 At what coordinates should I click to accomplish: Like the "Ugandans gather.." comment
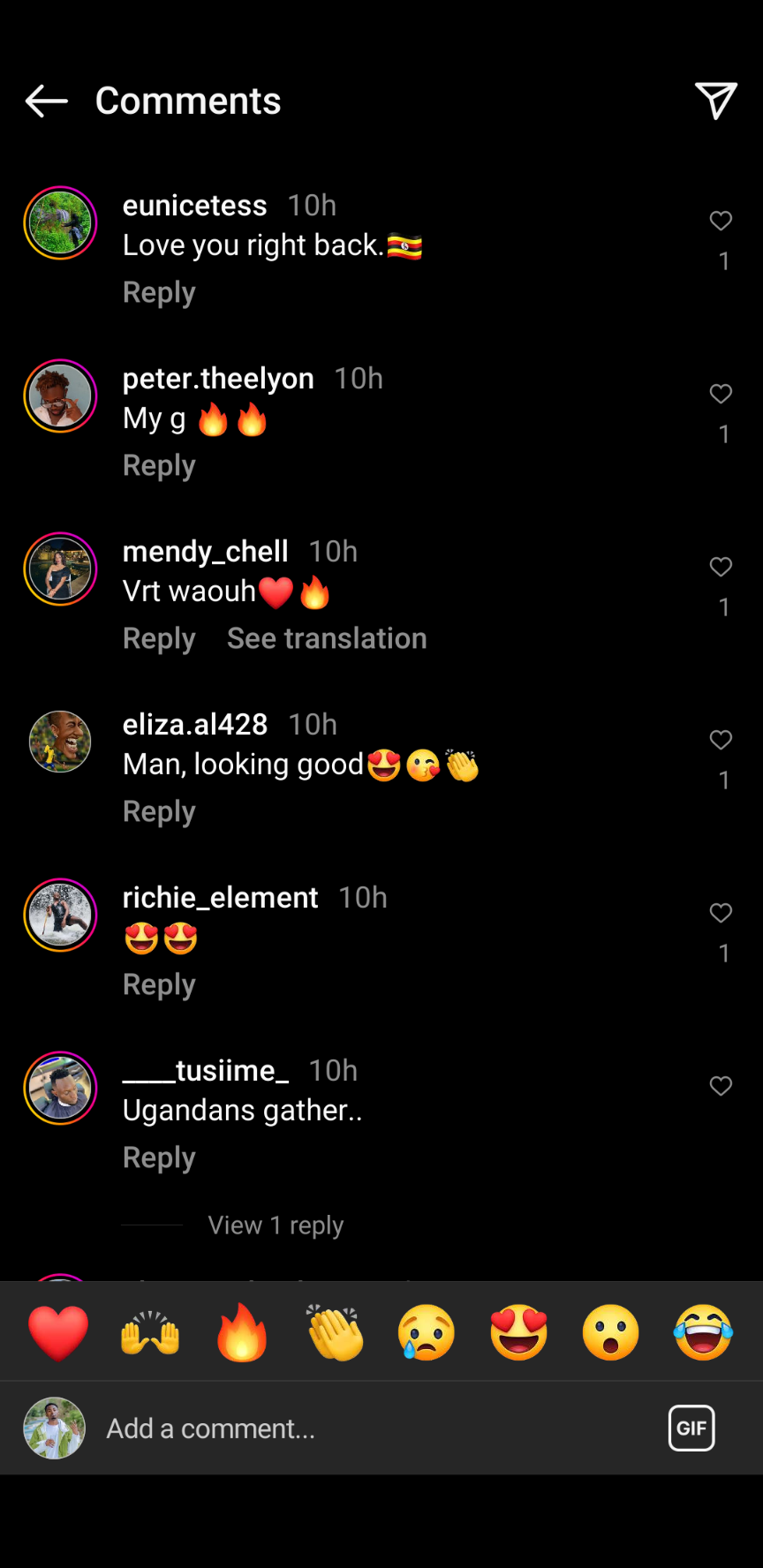(x=721, y=1086)
